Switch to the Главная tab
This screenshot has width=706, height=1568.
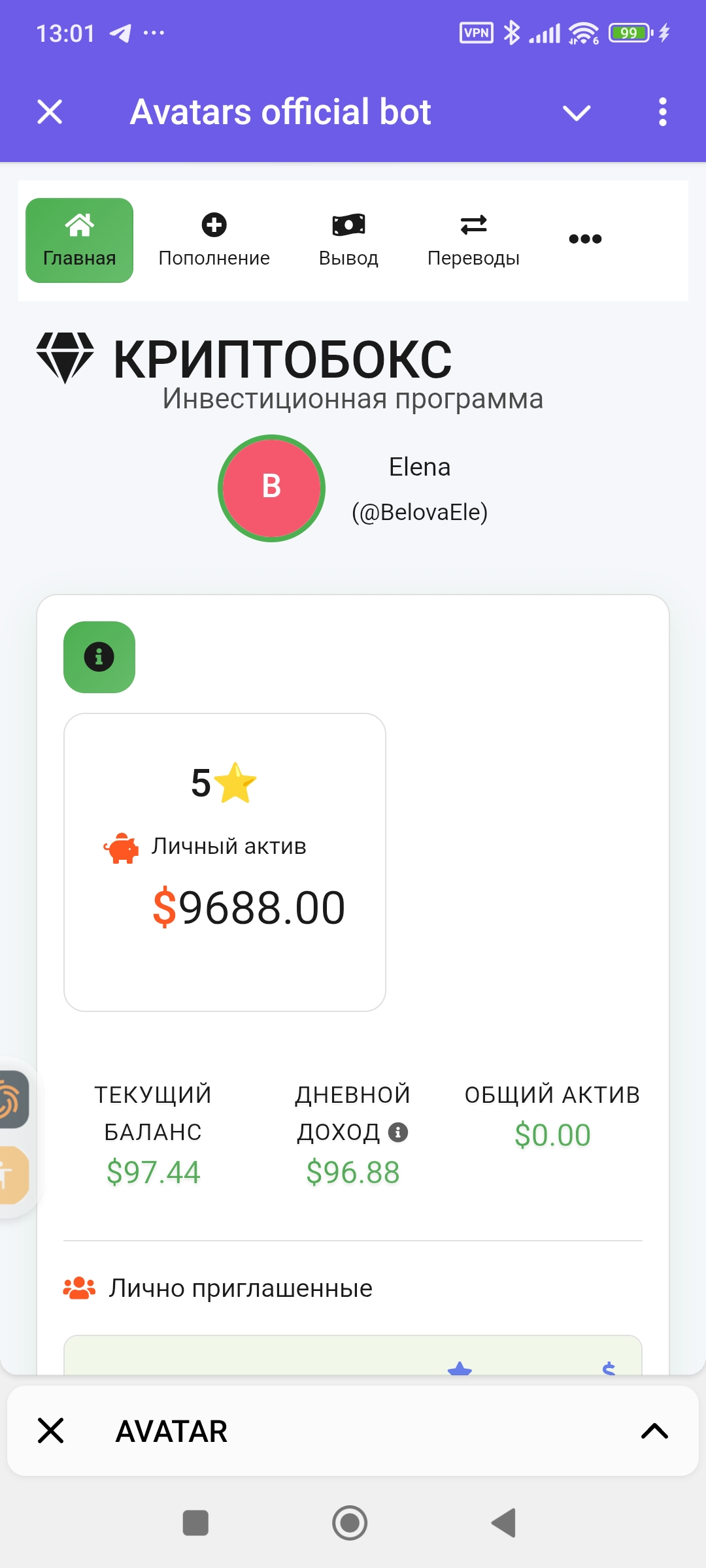[x=79, y=240]
